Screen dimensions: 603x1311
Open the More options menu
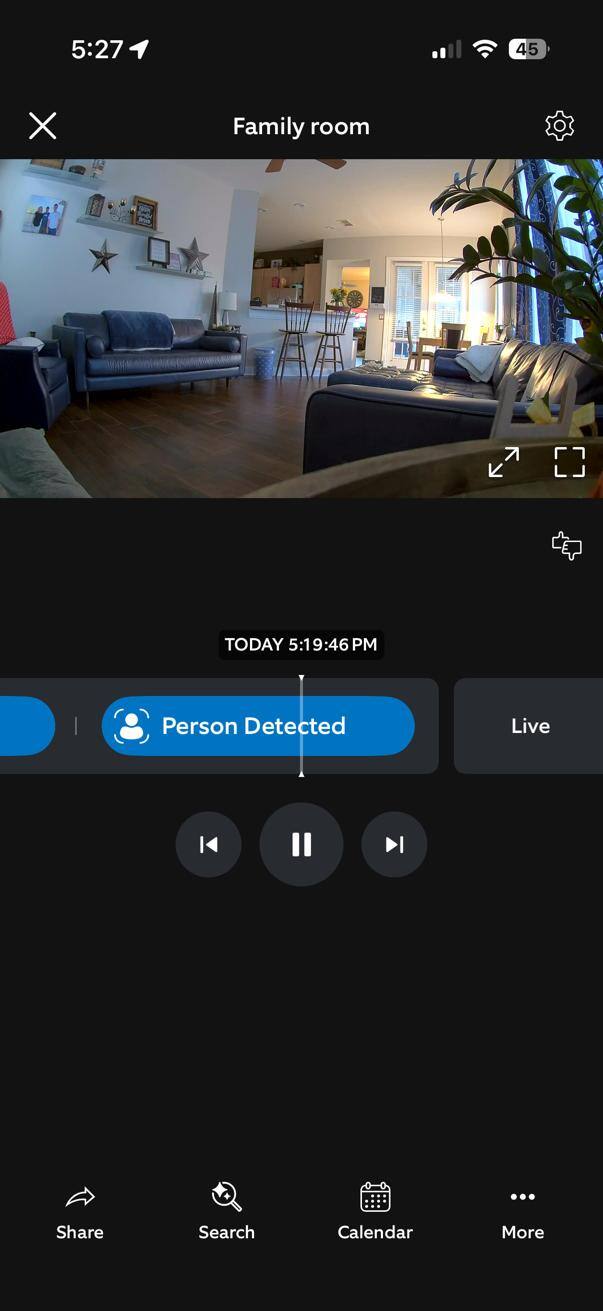[x=522, y=1210]
